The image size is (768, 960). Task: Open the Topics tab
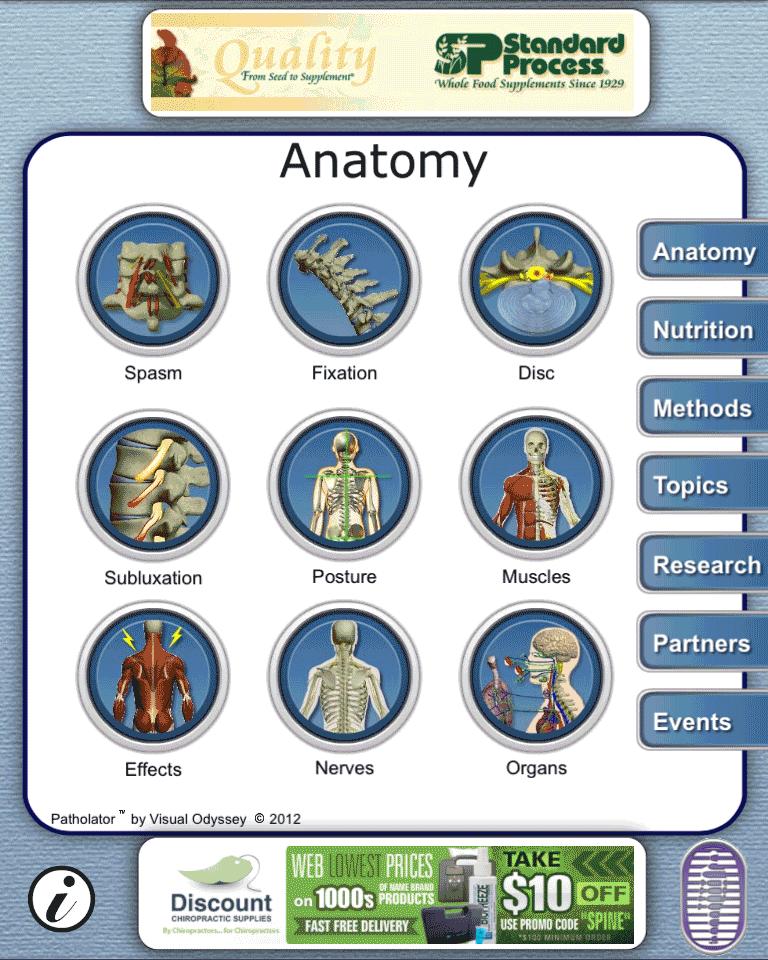(703, 486)
